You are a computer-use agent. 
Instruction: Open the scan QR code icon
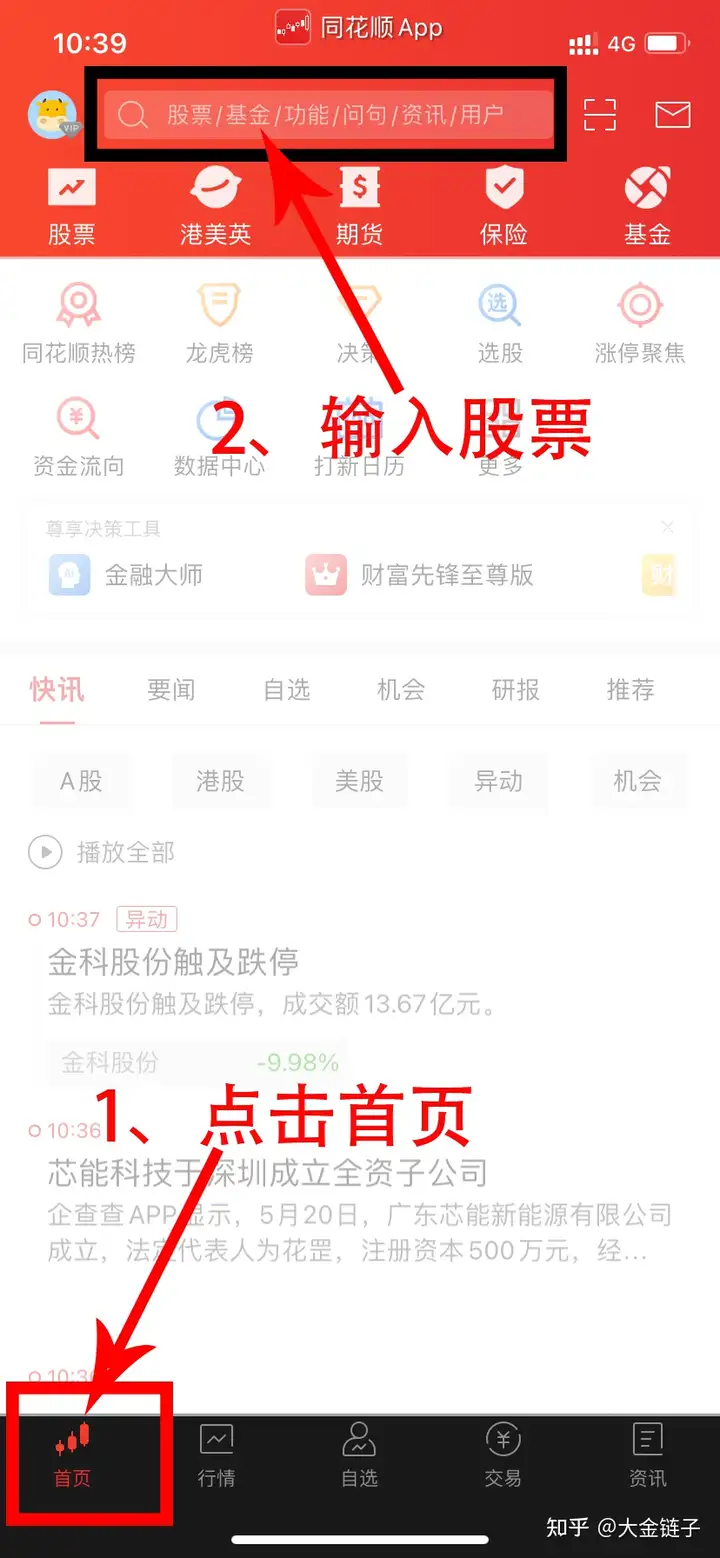[x=599, y=115]
